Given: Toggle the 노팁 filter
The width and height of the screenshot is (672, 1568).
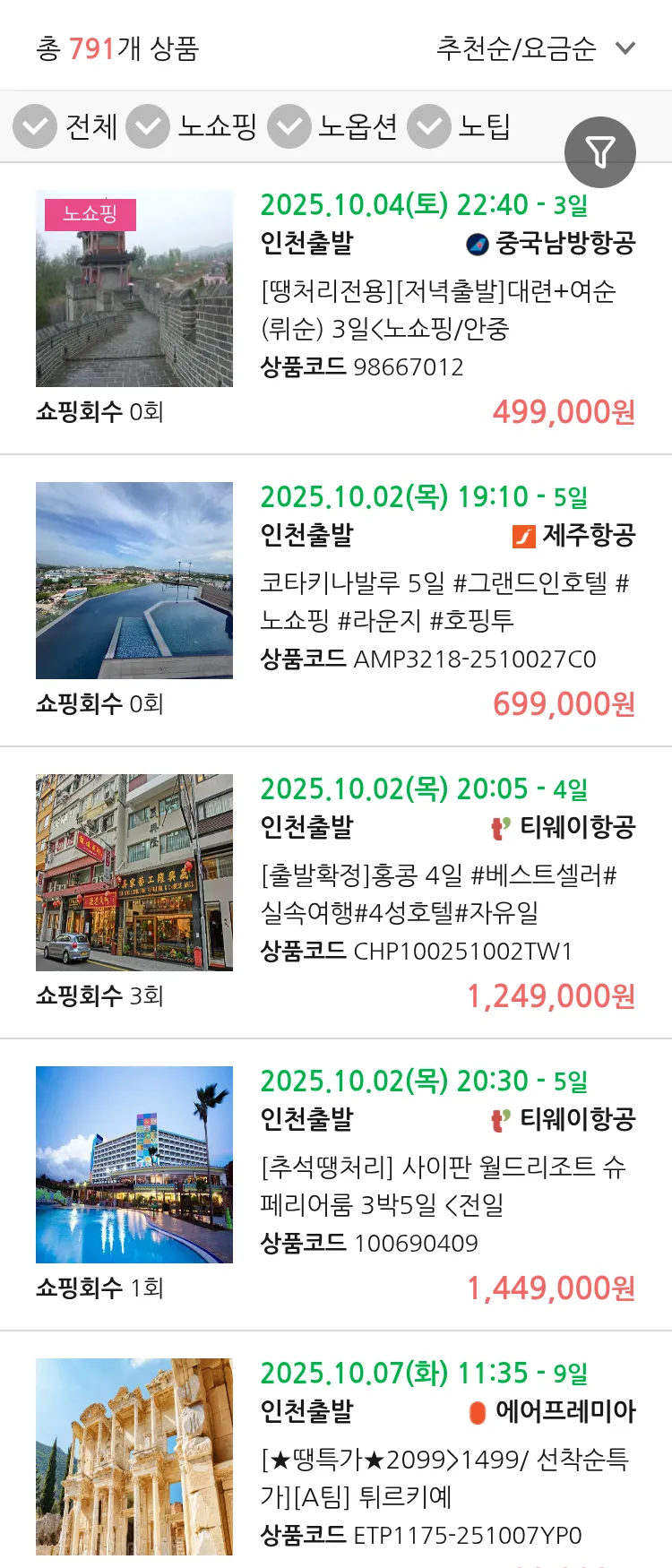Looking at the screenshot, I should pyautogui.click(x=428, y=126).
